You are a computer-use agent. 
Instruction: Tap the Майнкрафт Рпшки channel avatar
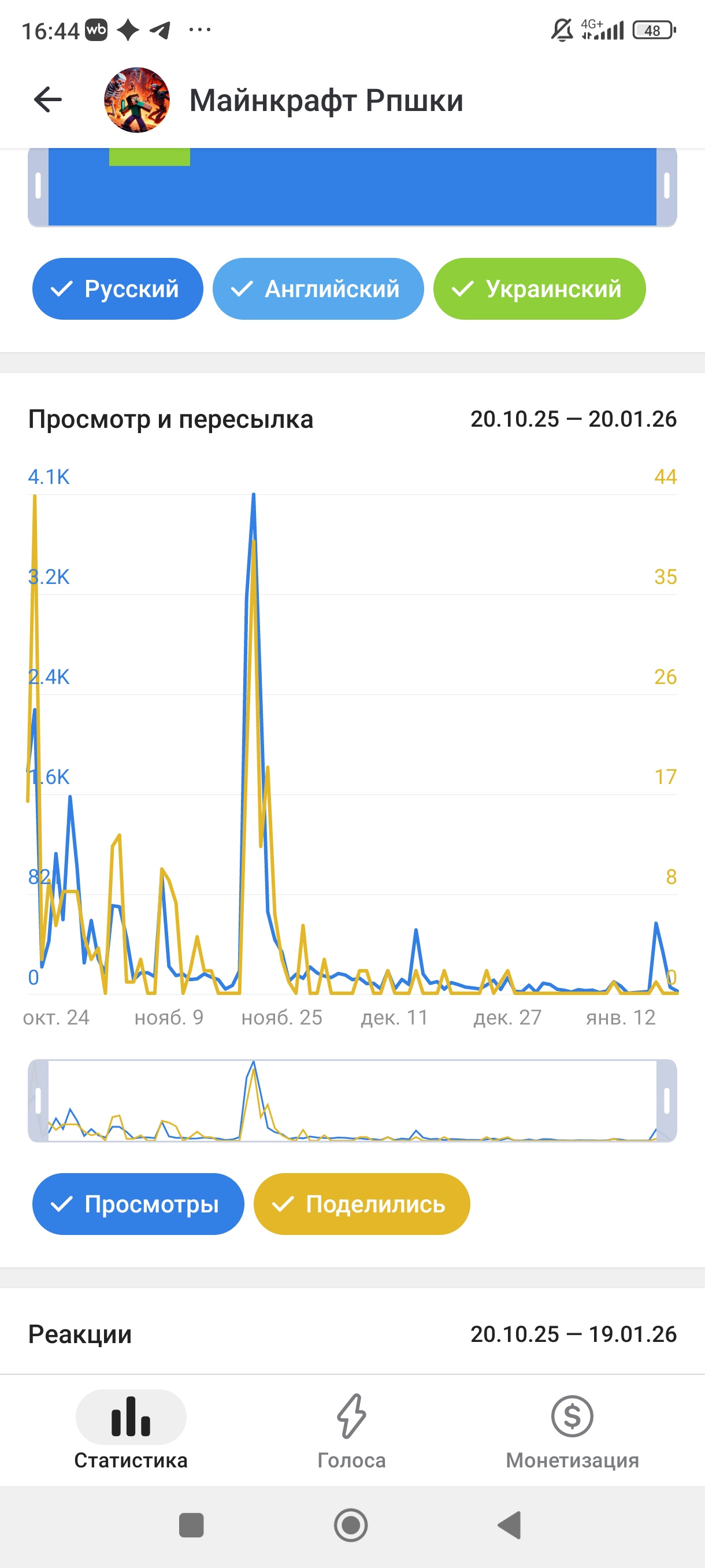coord(137,100)
